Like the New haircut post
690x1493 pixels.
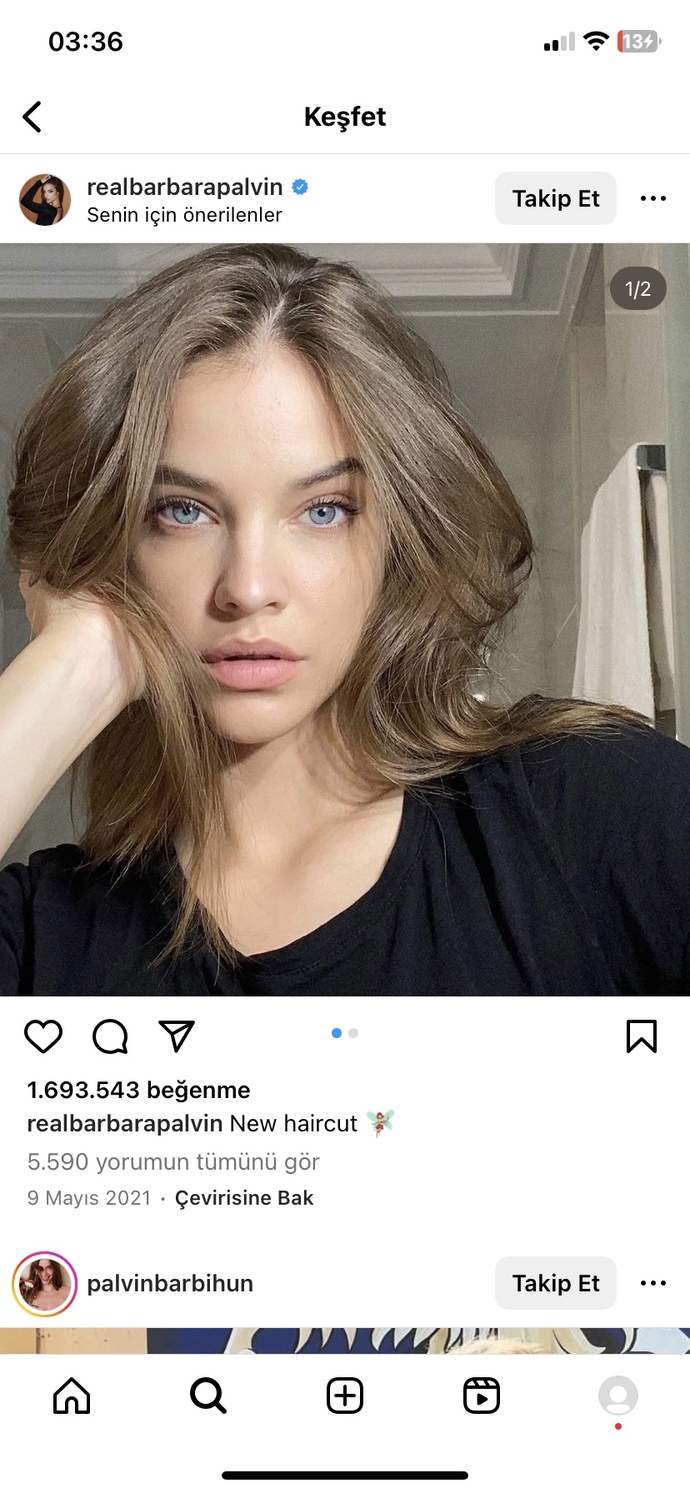coord(43,1036)
